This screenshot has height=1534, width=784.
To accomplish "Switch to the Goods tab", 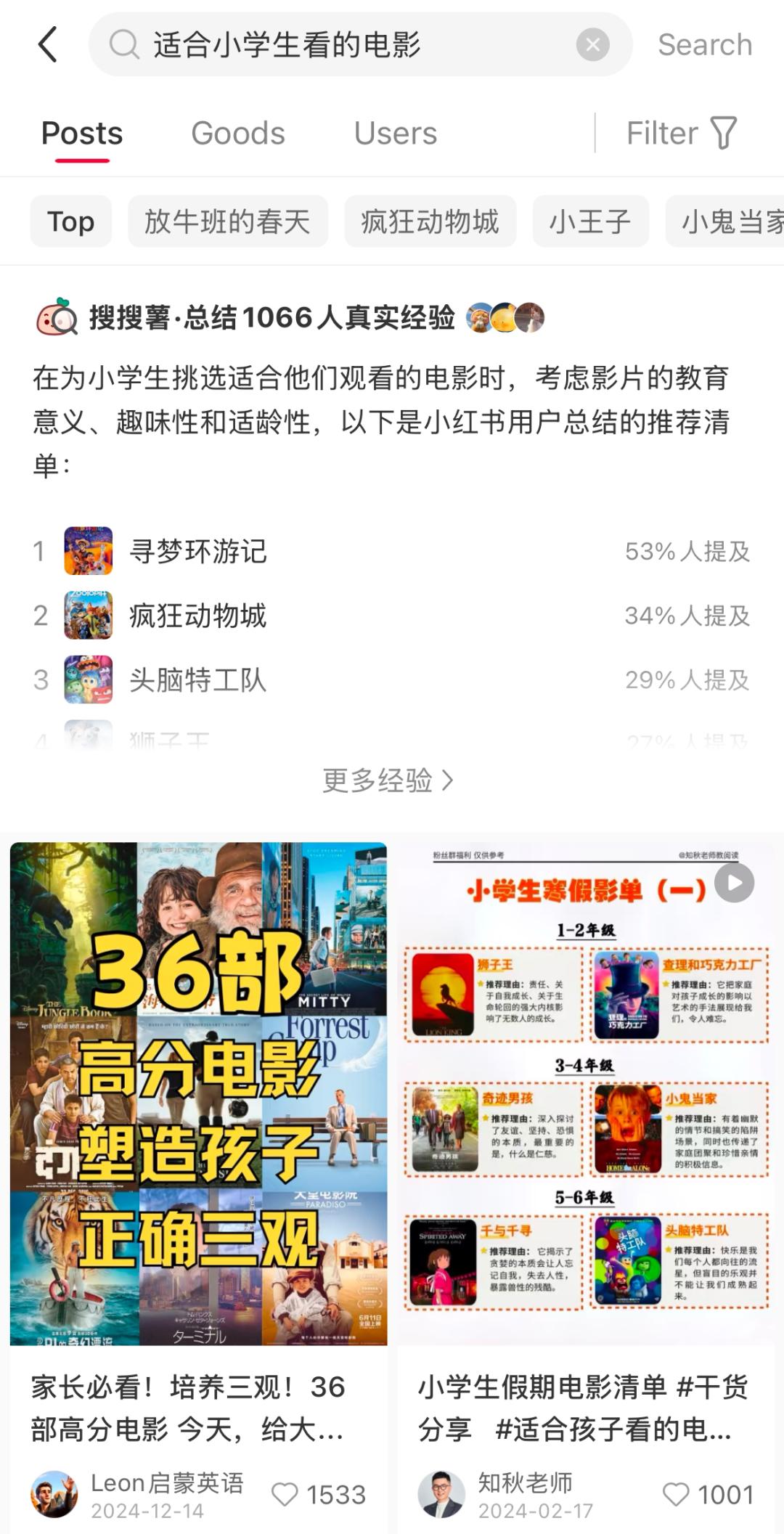I will click(238, 134).
